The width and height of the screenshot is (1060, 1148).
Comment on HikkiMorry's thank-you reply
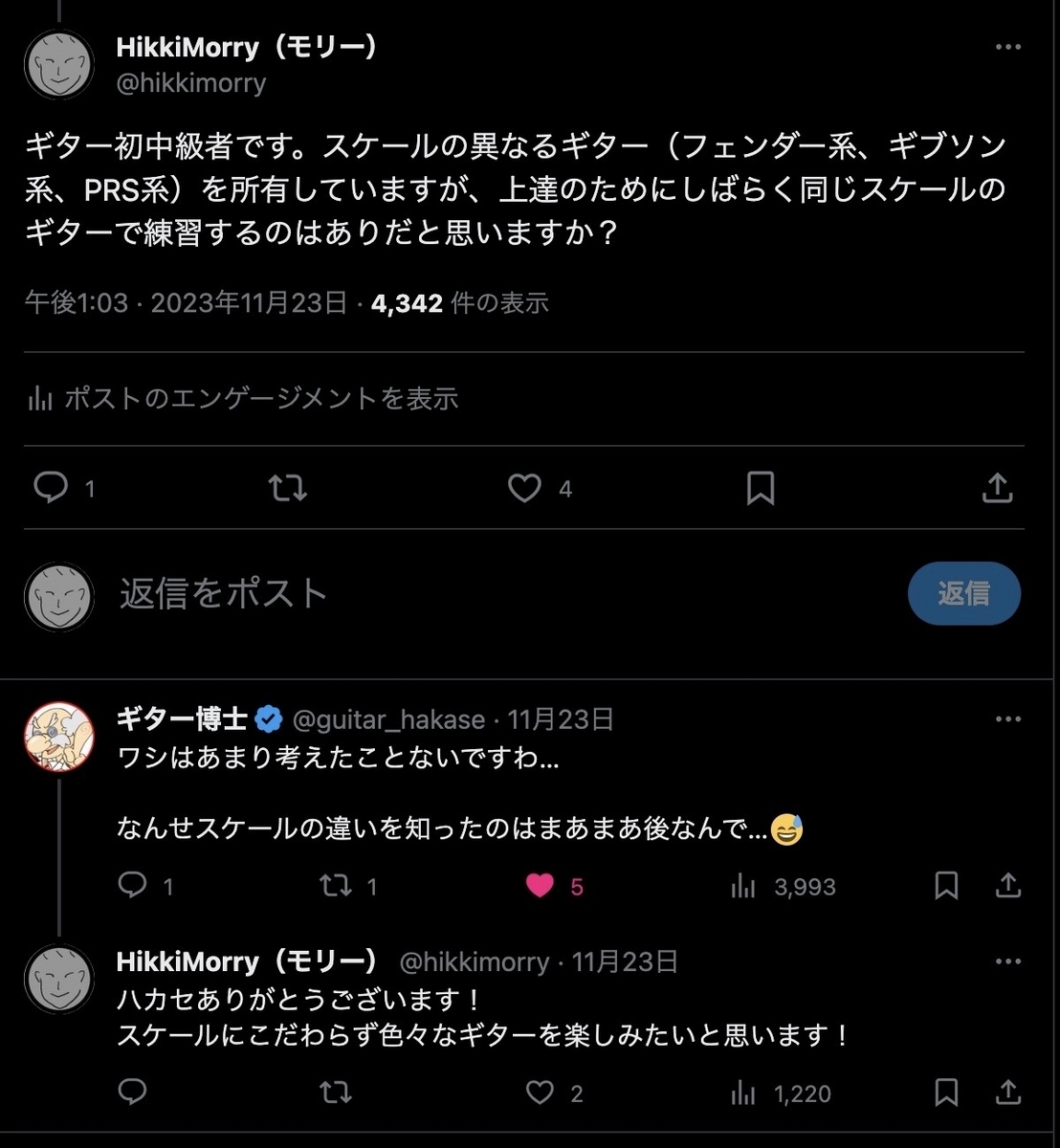pyautogui.click(x=132, y=1093)
